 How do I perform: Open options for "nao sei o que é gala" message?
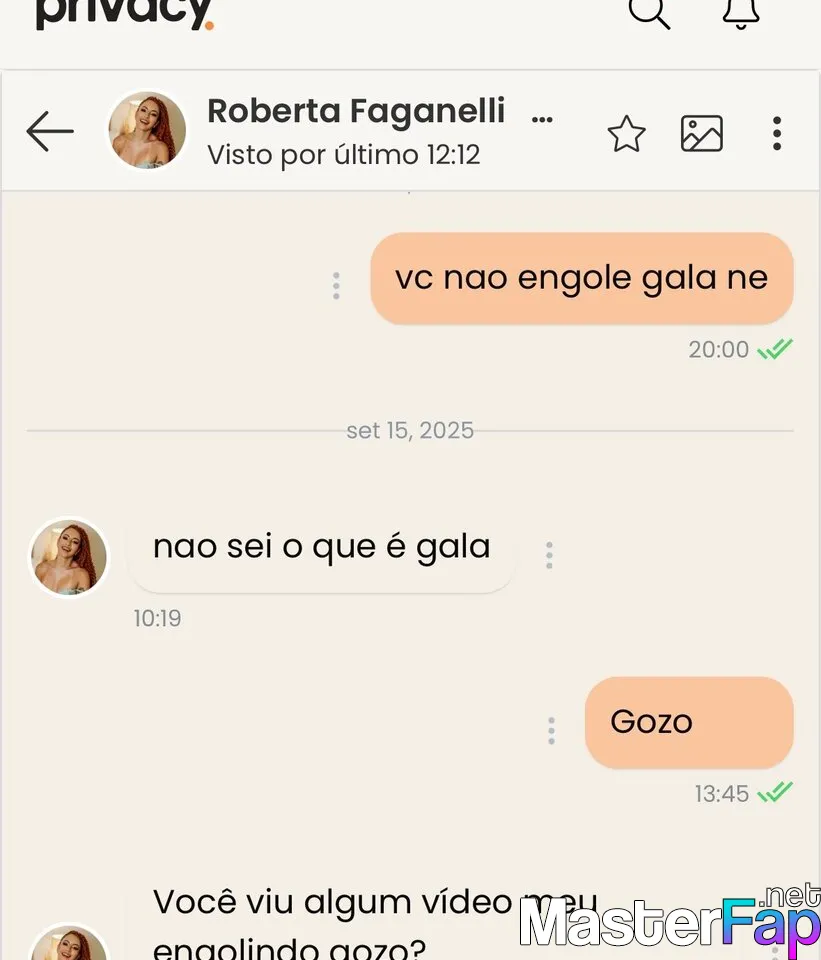click(549, 556)
